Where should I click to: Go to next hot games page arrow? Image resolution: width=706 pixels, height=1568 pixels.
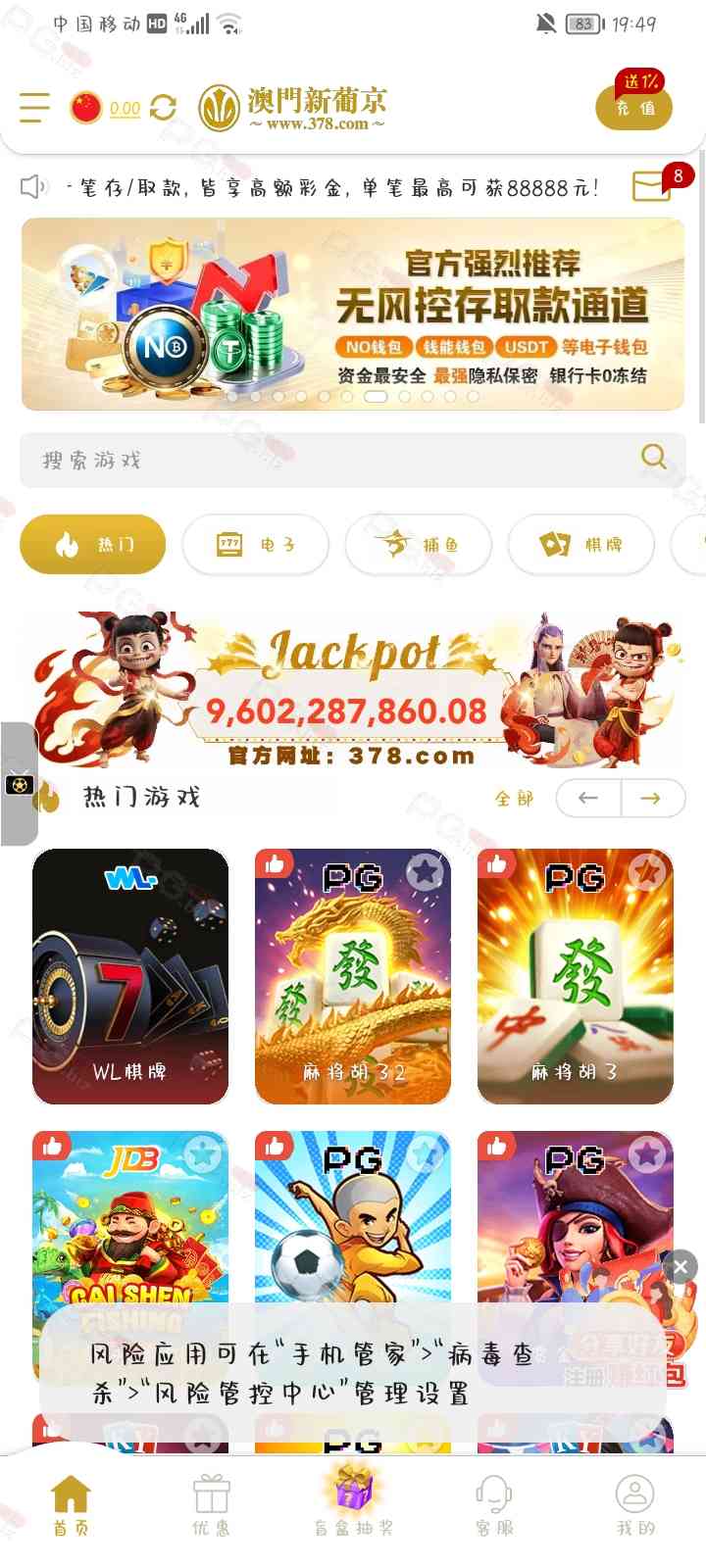point(651,799)
